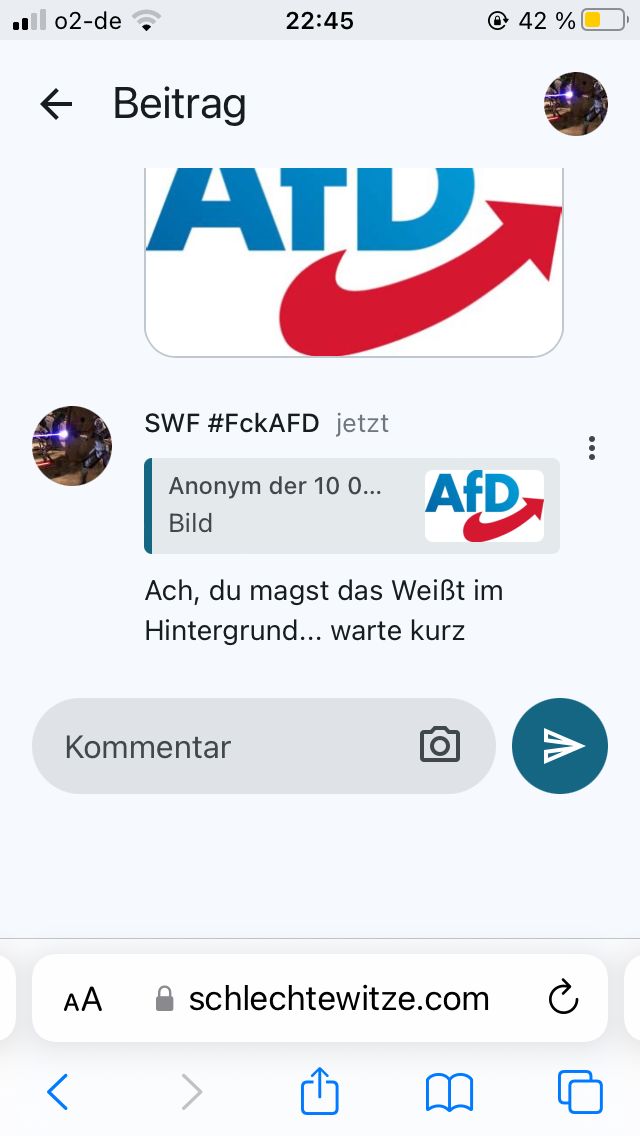Reload the schlechtewitze.com page
This screenshot has height=1136, width=640.
(x=564, y=998)
